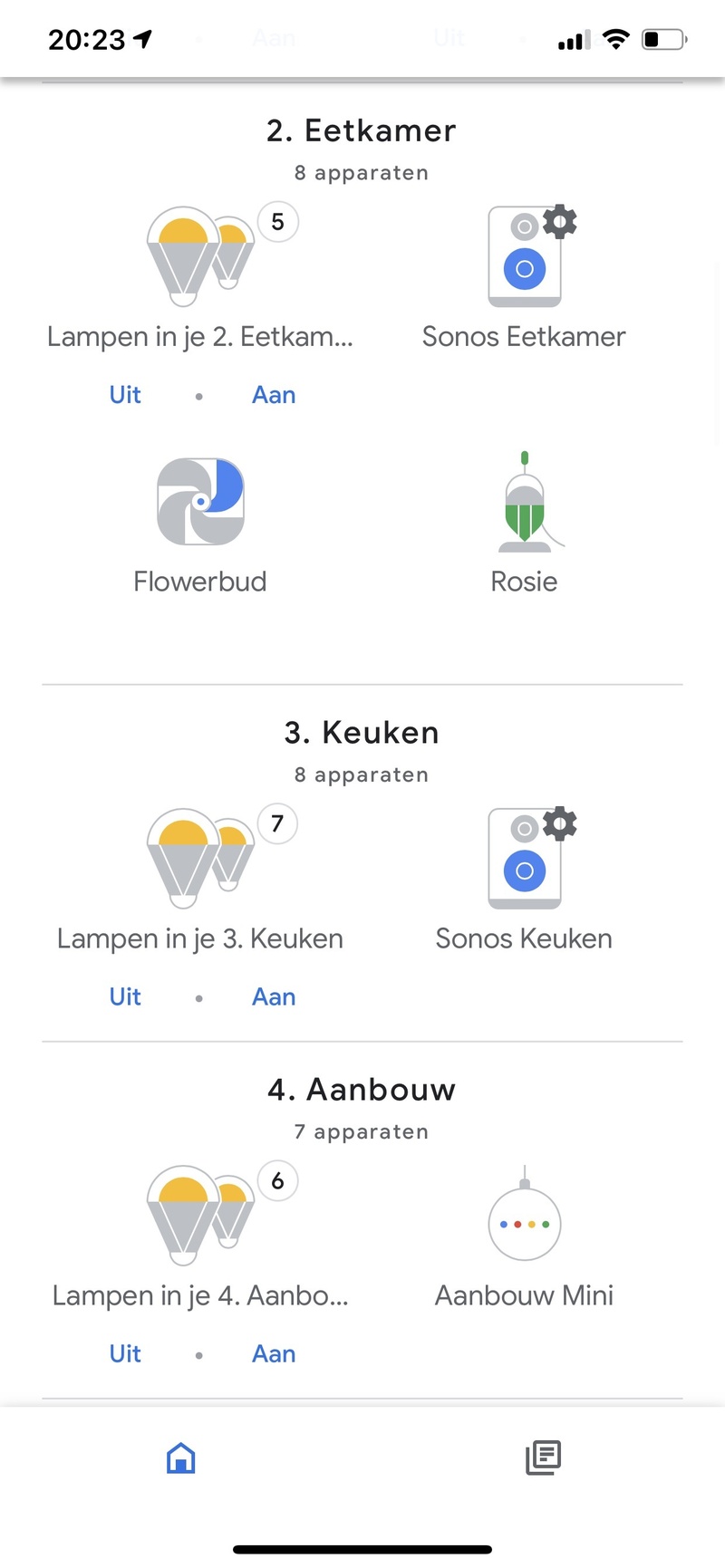
Task: Switch the Aanbouw lamps off with Uit
Action: pyautogui.click(x=125, y=1353)
